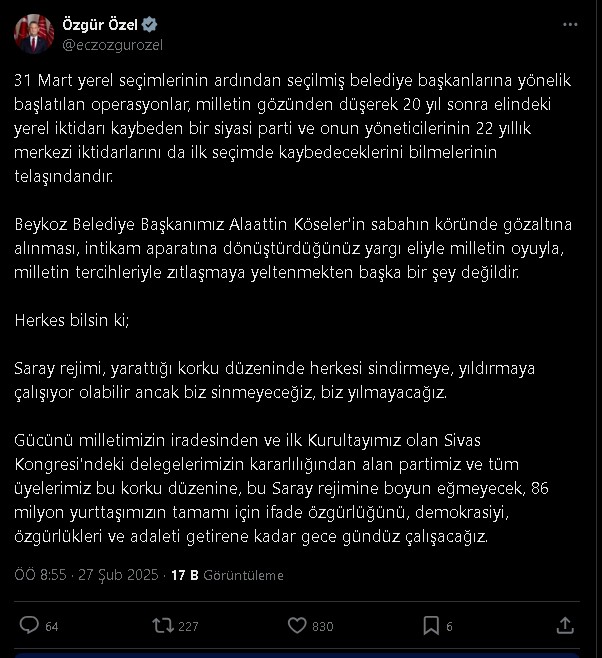
Task: Open Özgür Özel's profile picture
Action: point(33,33)
